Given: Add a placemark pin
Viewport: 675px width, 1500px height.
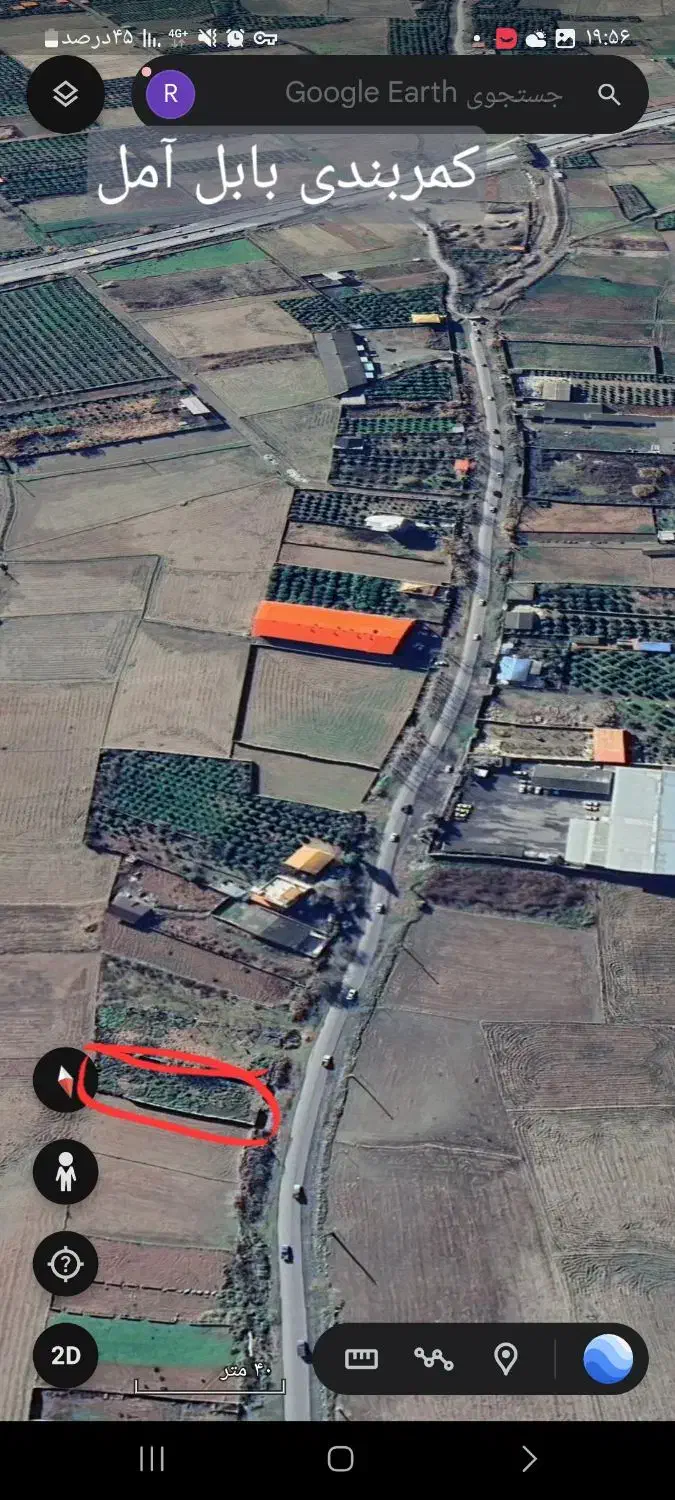Looking at the screenshot, I should point(506,1359).
